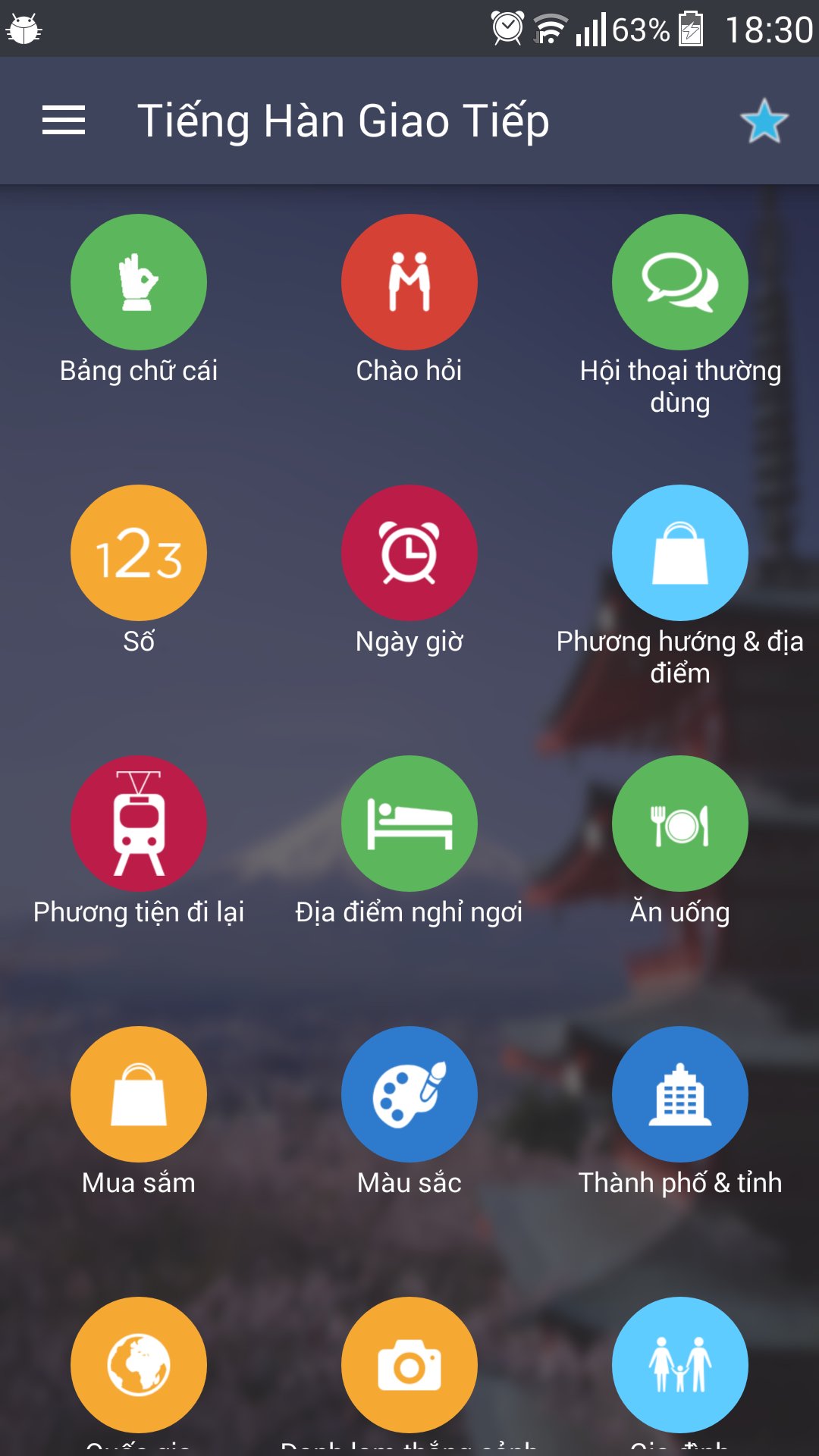Open the Ngày giờ category
The image size is (819, 1456).
coord(409,553)
